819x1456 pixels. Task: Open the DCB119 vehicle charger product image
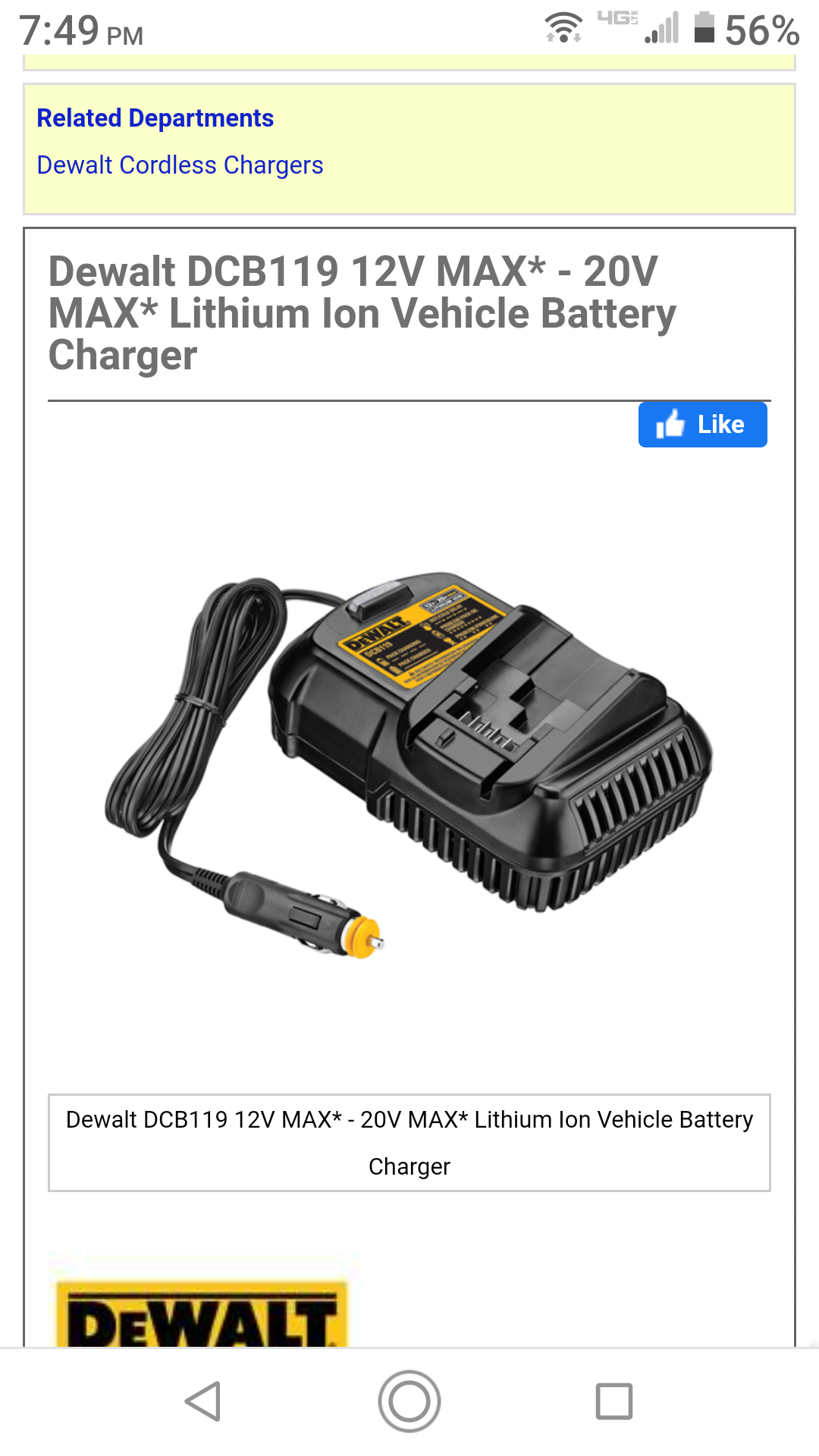pos(409,766)
